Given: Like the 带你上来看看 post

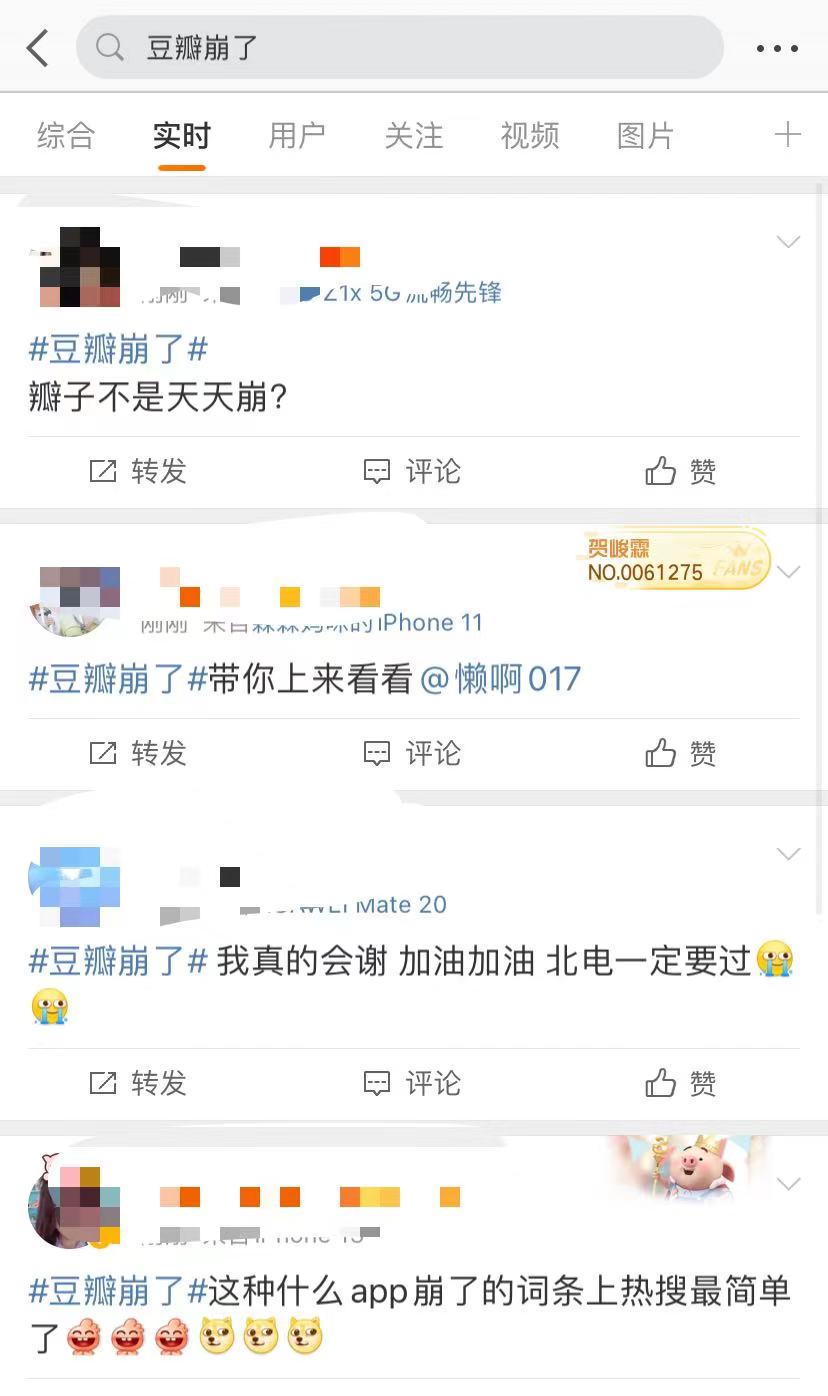Looking at the screenshot, I should tap(681, 753).
